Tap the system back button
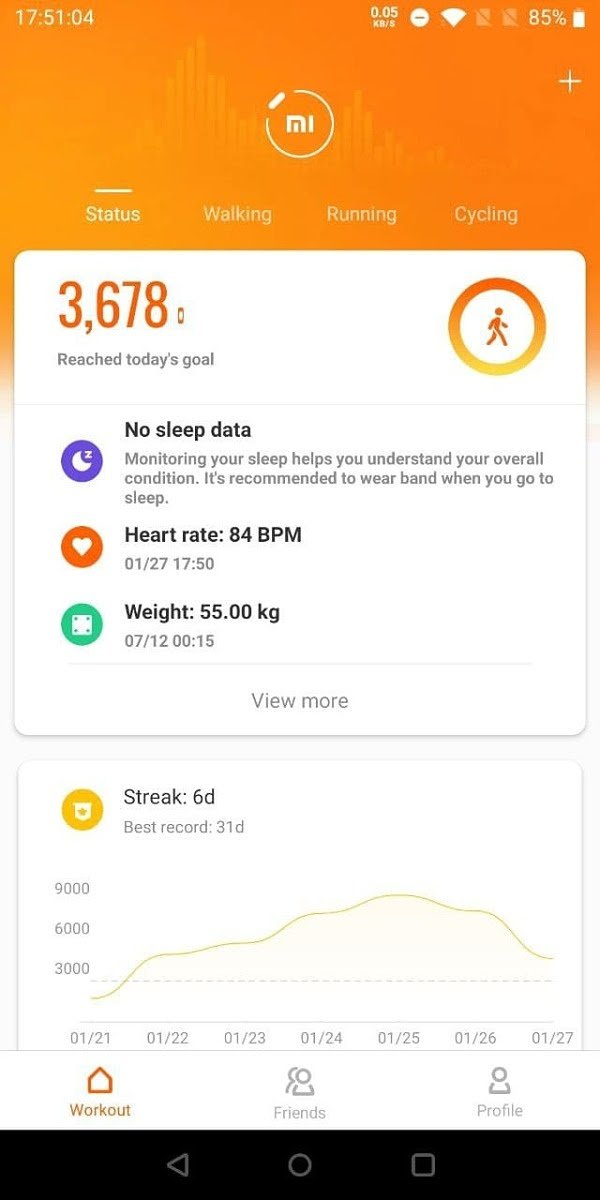600x1200 pixels. pyautogui.click(x=178, y=1165)
